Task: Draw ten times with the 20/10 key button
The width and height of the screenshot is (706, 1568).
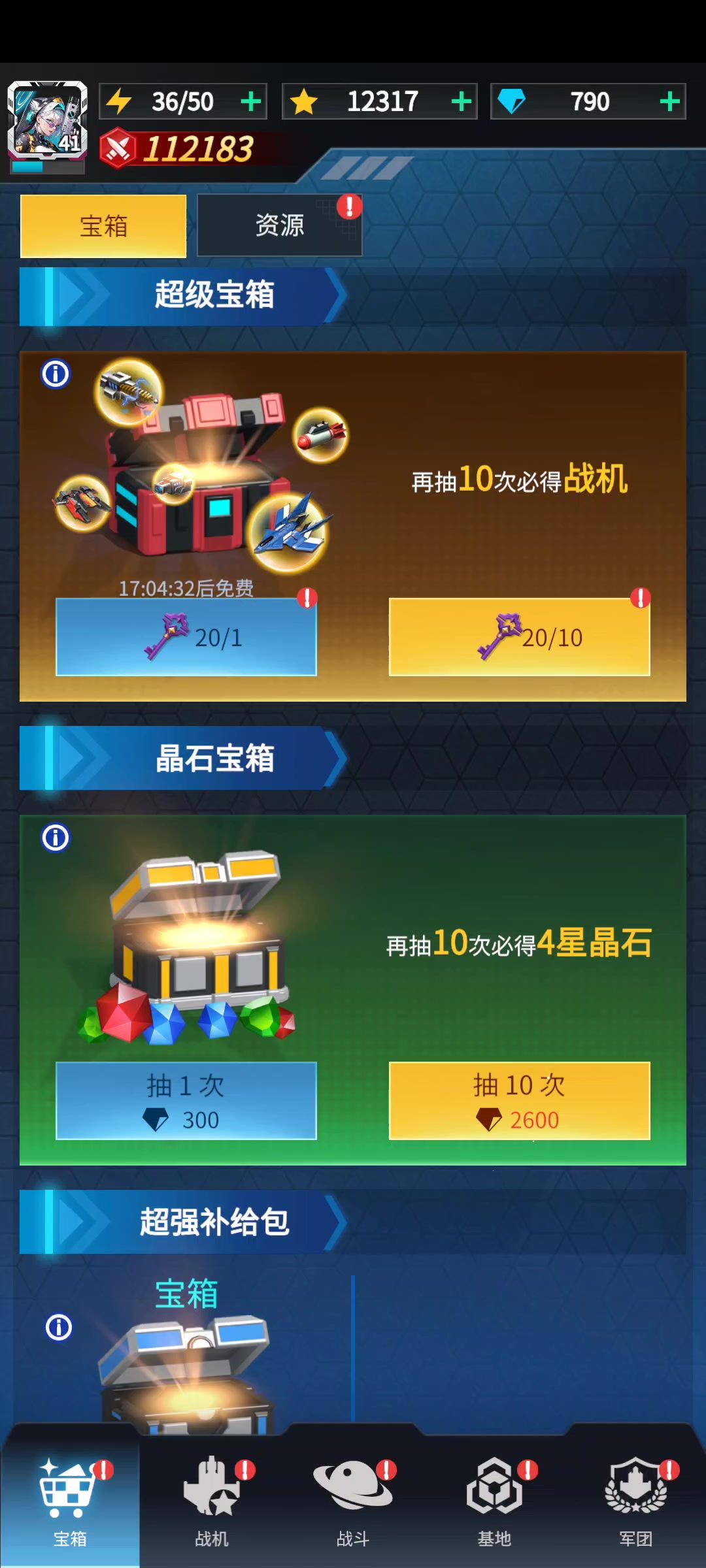Action: 520,637
